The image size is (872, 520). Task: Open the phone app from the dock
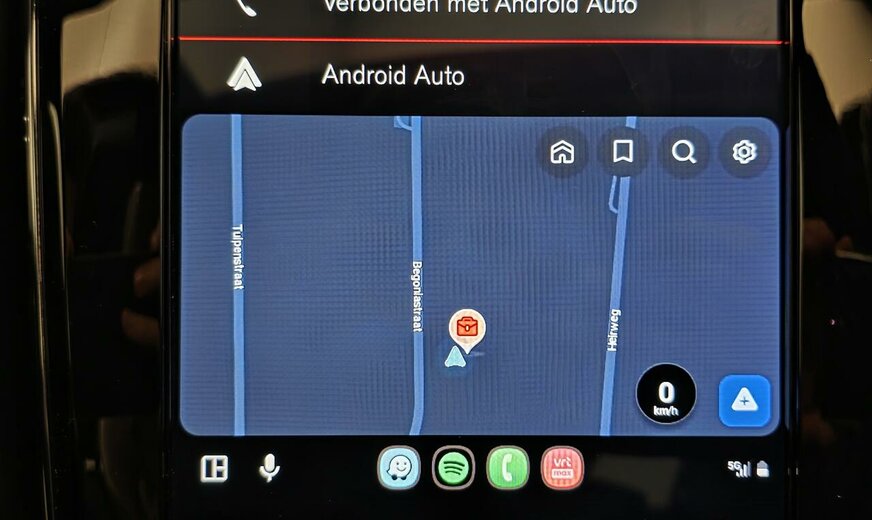coord(508,467)
